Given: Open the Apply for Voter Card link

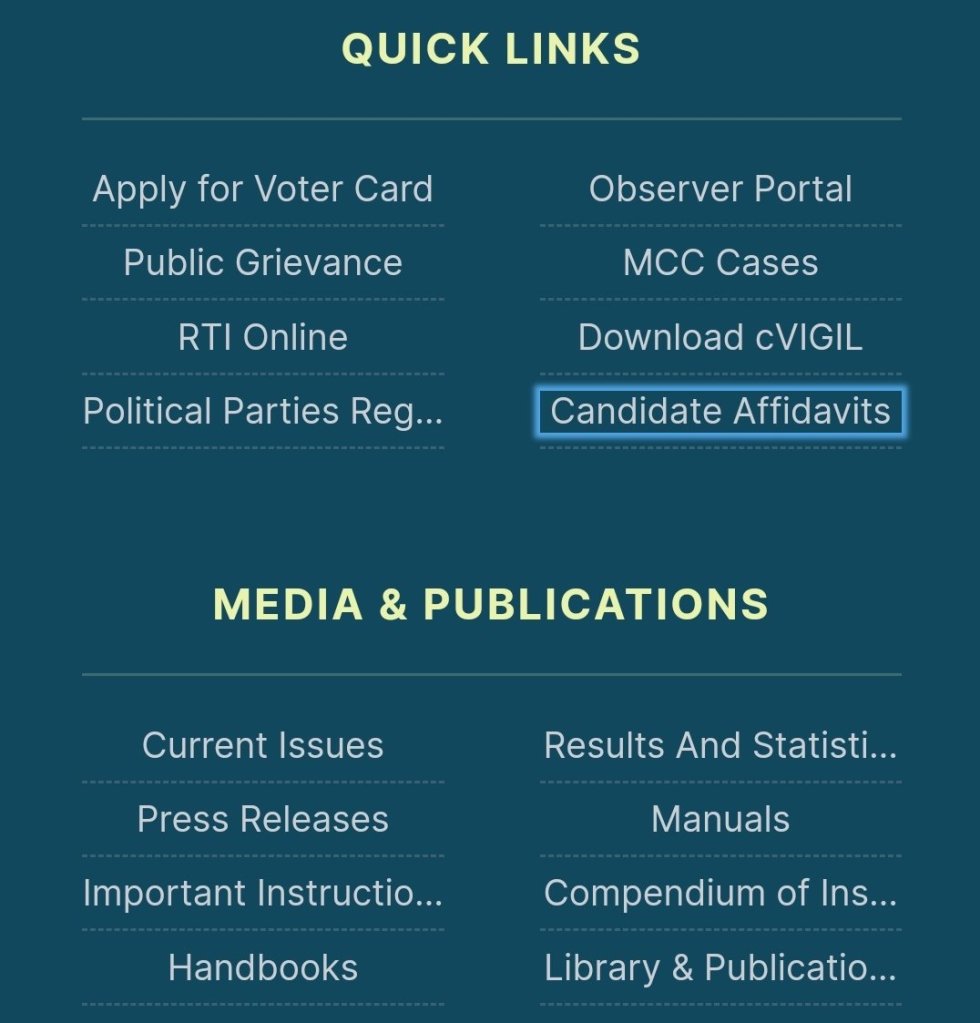Looking at the screenshot, I should (263, 189).
